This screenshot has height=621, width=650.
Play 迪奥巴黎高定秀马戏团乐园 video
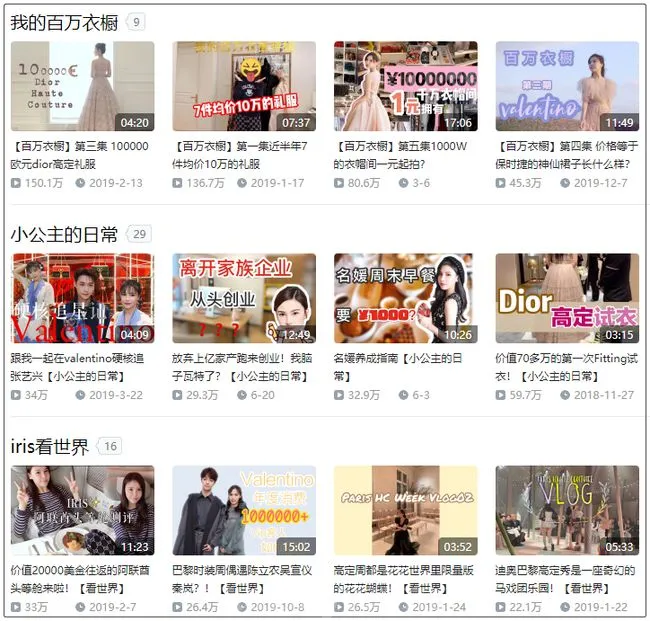566,511
